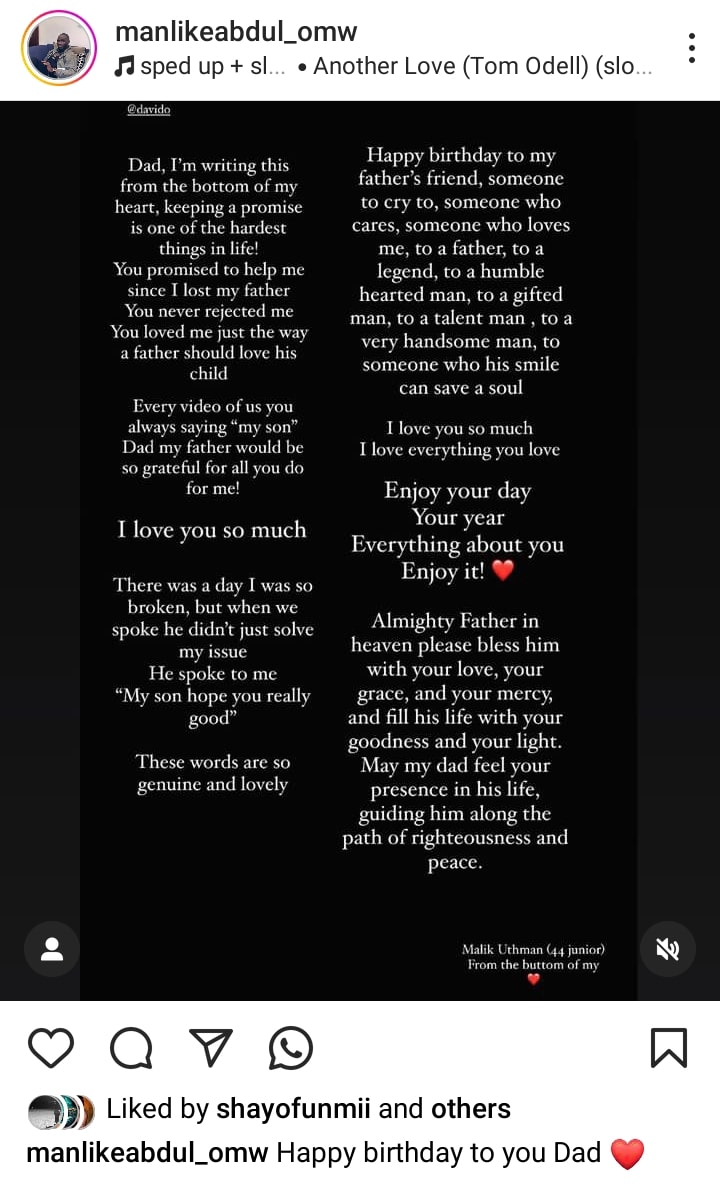Open the comments on this post
Image resolution: width=720 pixels, height=1185 pixels.
tap(131, 1049)
